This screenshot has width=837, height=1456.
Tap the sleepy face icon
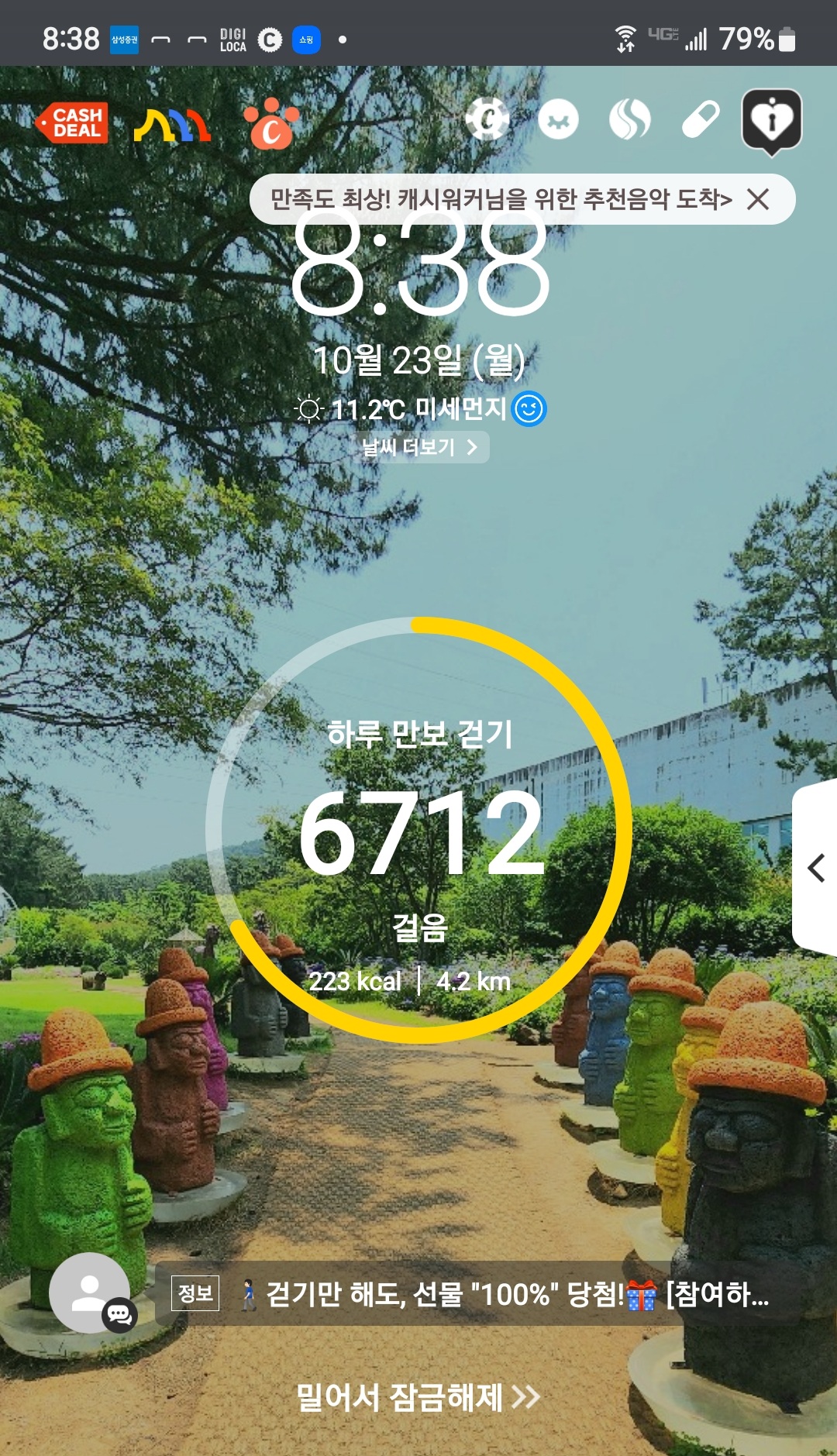coord(558,119)
